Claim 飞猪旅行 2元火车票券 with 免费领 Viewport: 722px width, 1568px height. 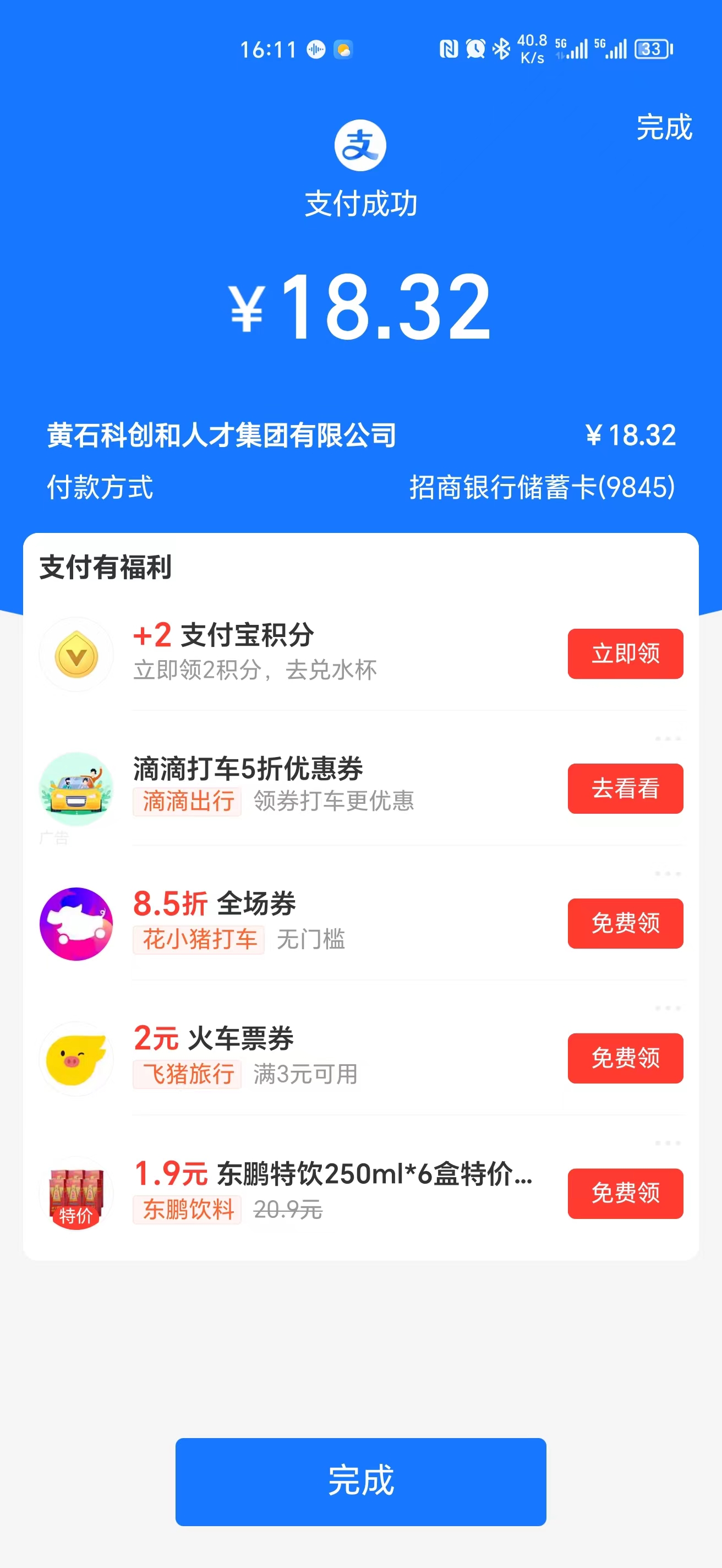625,1058
